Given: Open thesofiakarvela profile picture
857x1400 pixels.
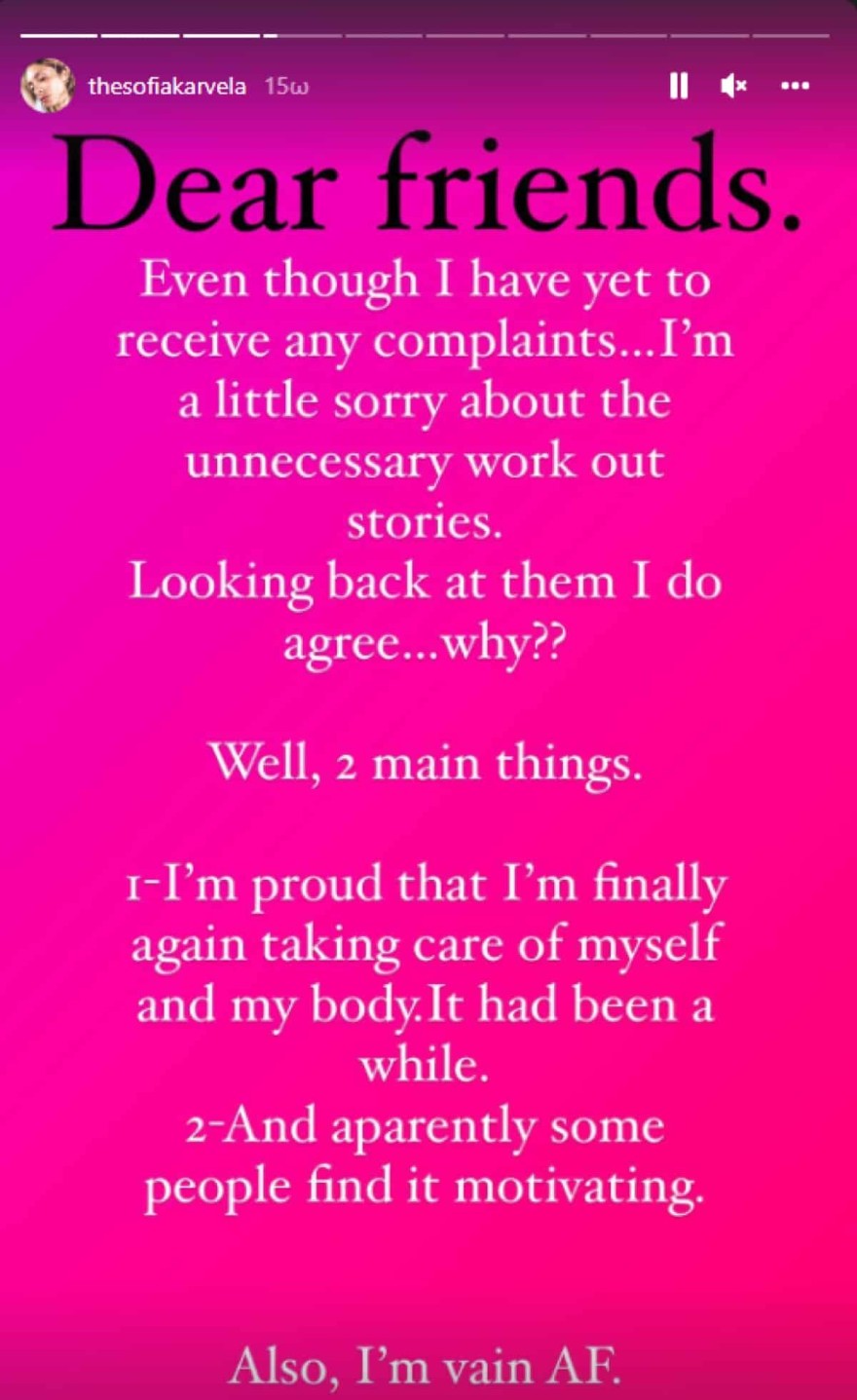Looking at the screenshot, I should [47, 86].
